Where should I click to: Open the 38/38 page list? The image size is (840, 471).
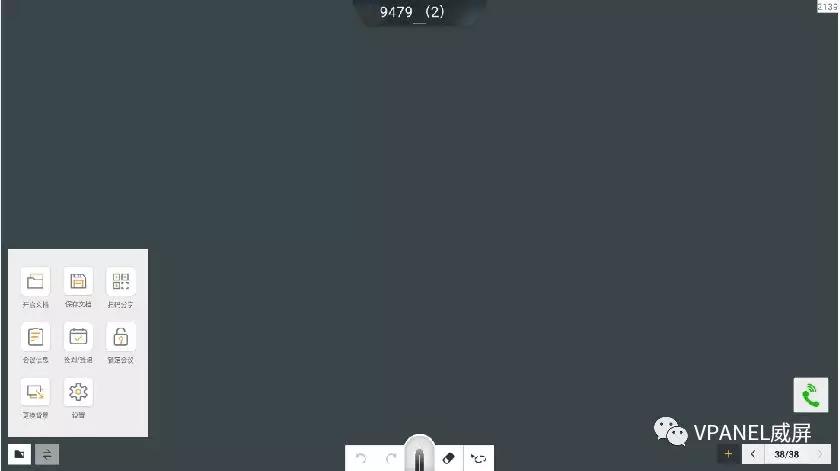787,454
